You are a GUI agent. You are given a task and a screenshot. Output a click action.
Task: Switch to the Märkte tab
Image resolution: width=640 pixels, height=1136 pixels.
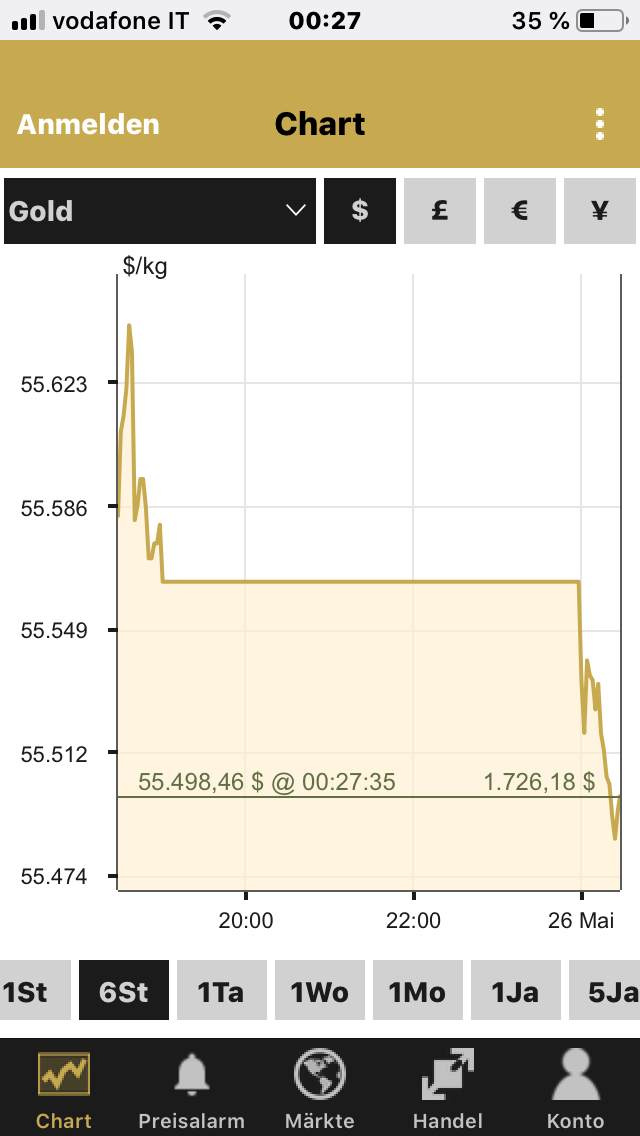tap(320, 1088)
